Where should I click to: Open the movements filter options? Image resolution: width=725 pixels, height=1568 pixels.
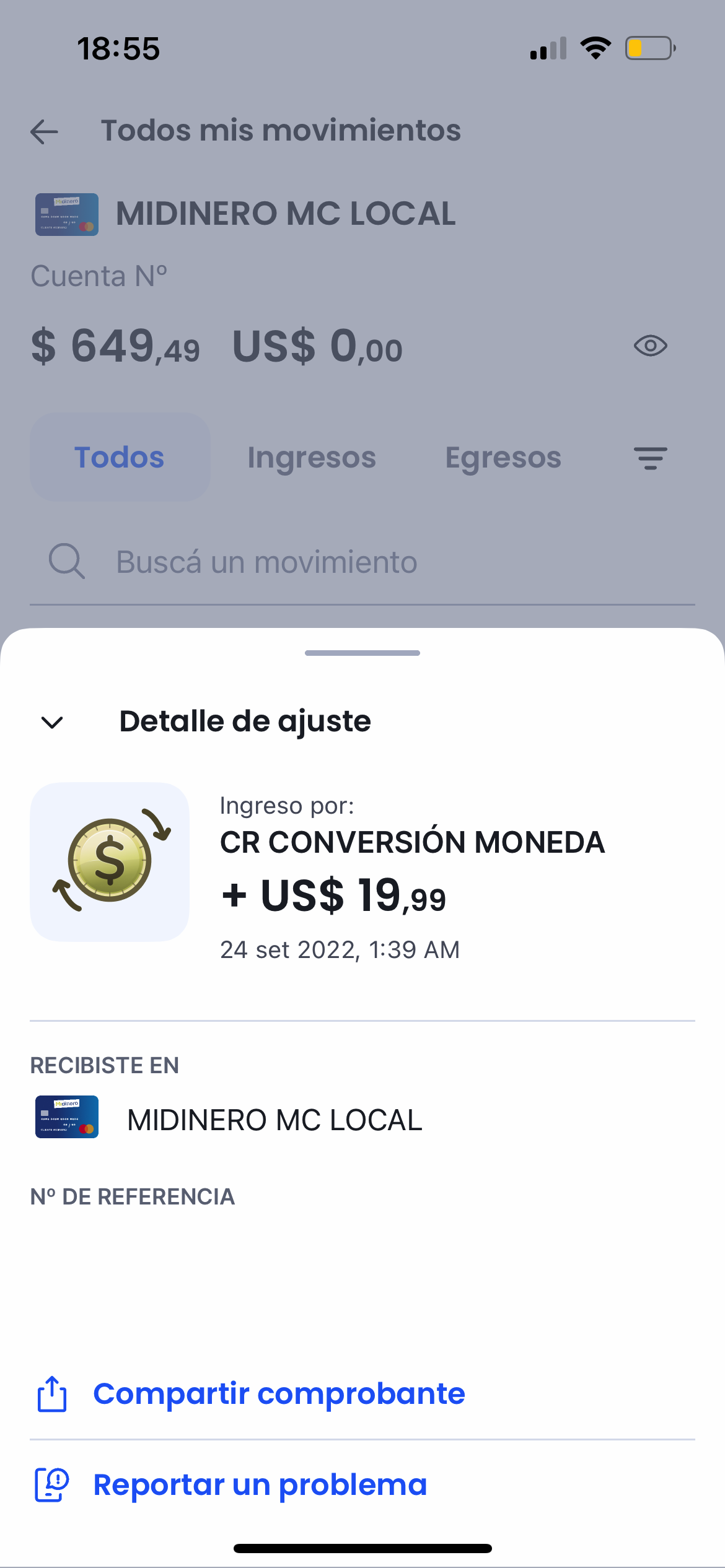[x=650, y=458]
